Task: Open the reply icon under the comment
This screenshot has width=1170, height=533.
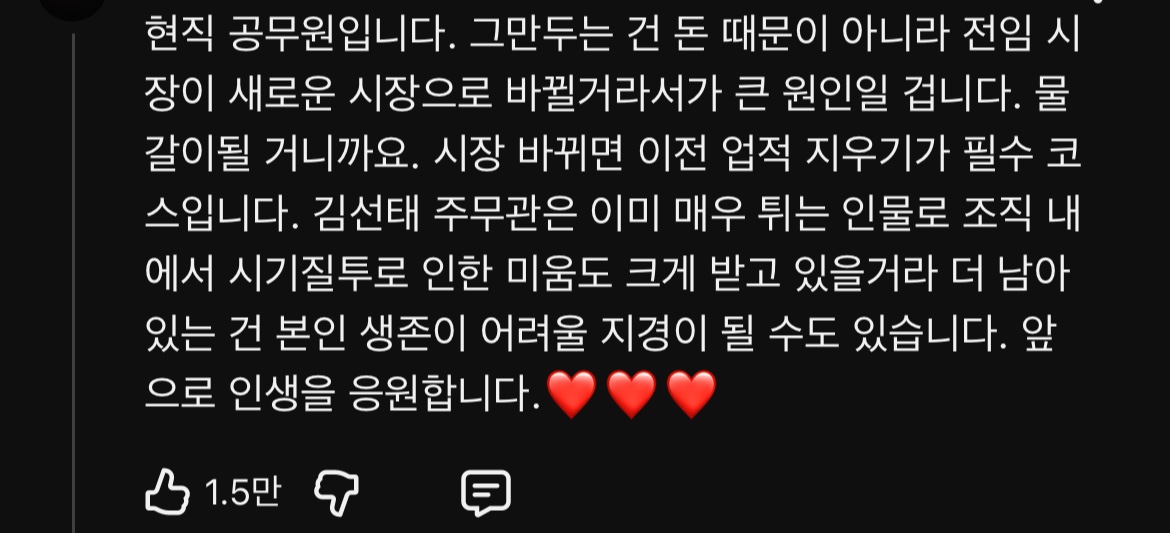Action: point(486,491)
